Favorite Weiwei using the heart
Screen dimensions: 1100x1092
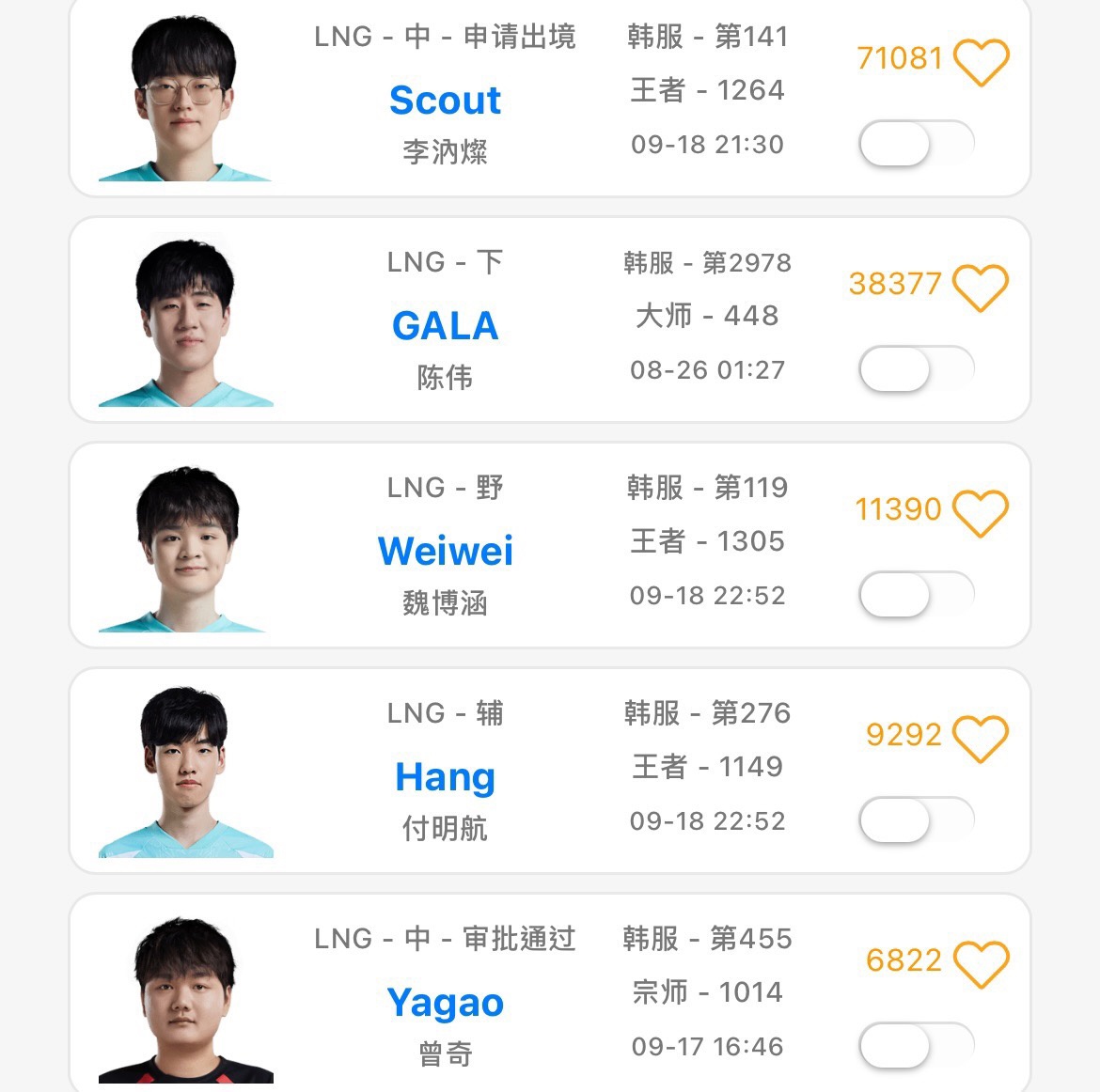(x=981, y=513)
